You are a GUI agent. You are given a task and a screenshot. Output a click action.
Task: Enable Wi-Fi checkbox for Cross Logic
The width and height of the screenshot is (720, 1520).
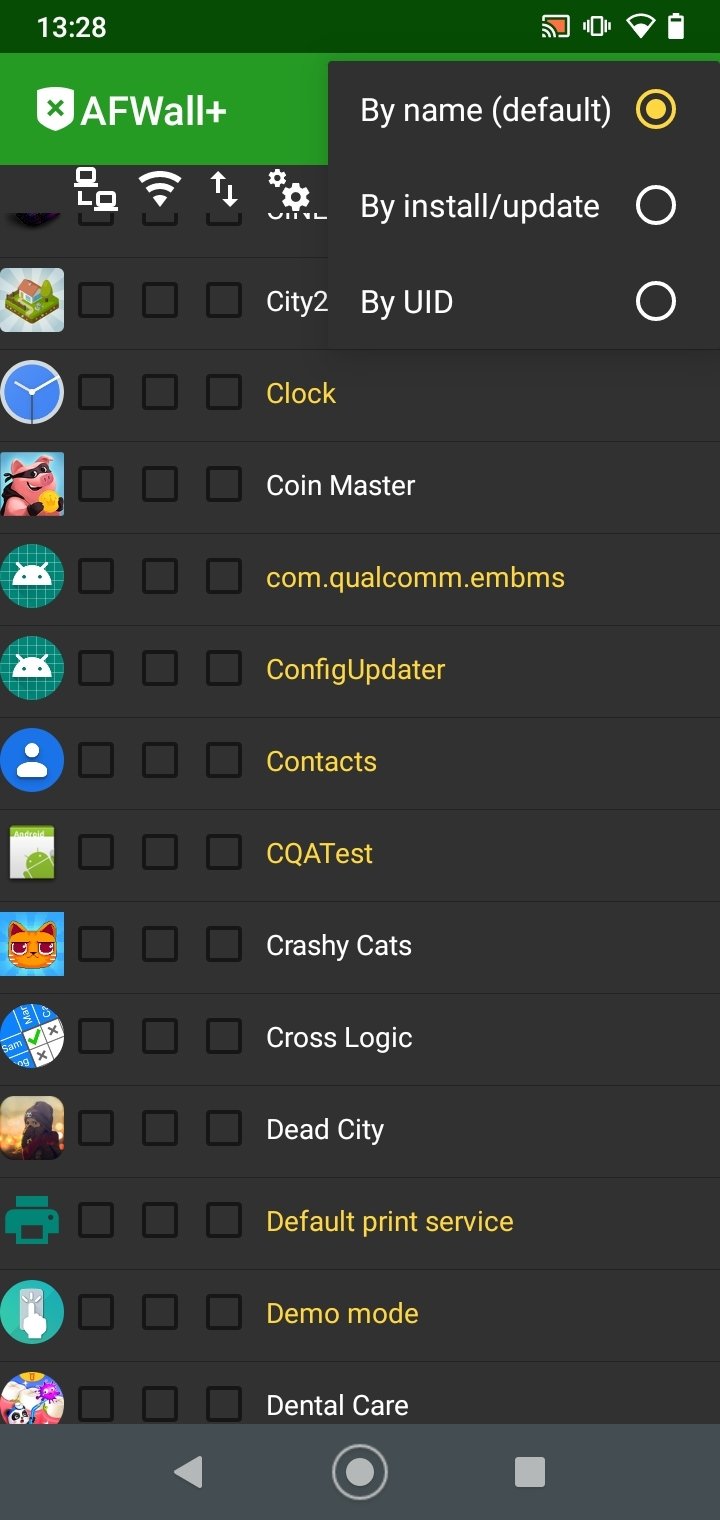pos(160,1037)
